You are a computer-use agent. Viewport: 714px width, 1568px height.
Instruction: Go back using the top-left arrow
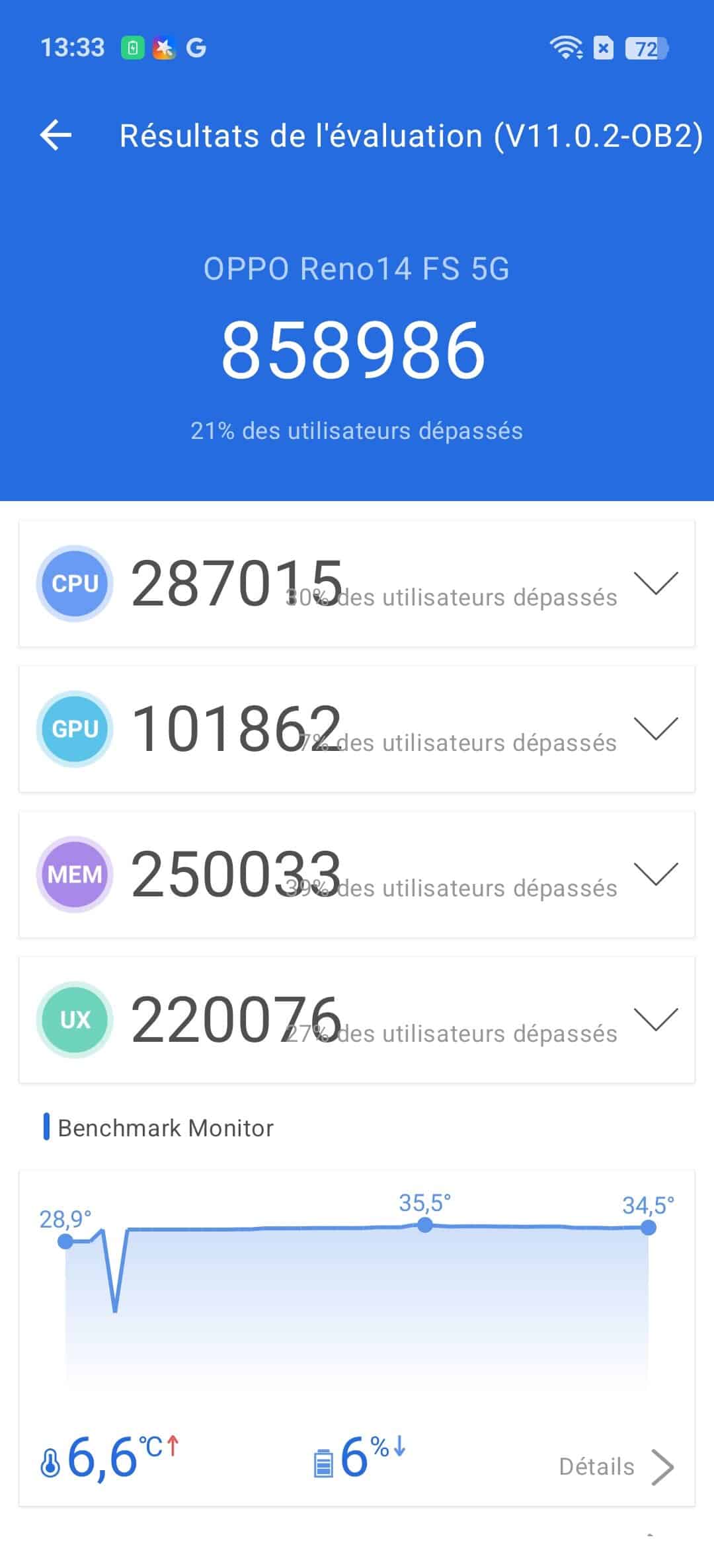[x=56, y=136]
